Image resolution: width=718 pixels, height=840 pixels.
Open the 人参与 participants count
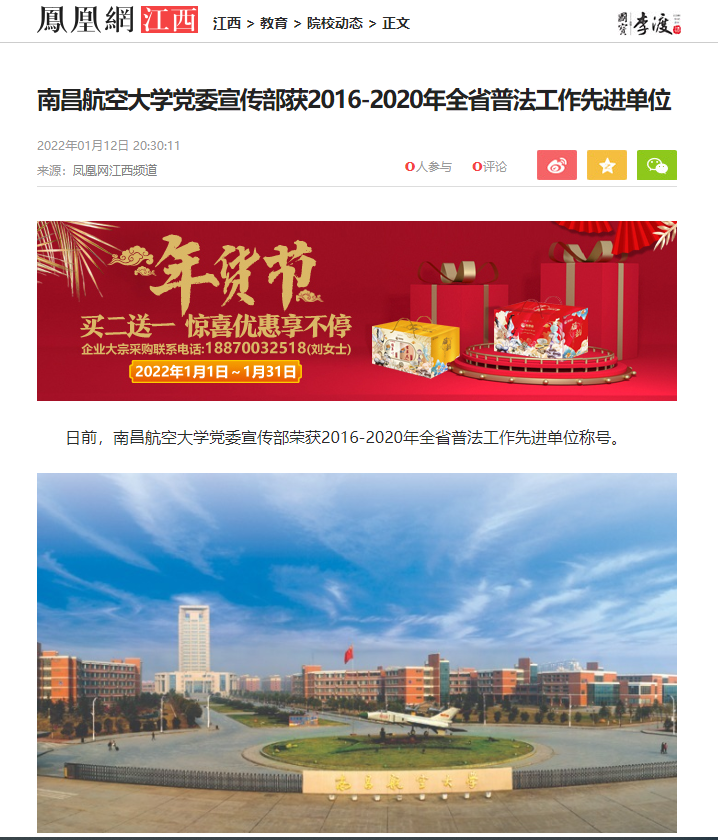[x=429, y=167]
